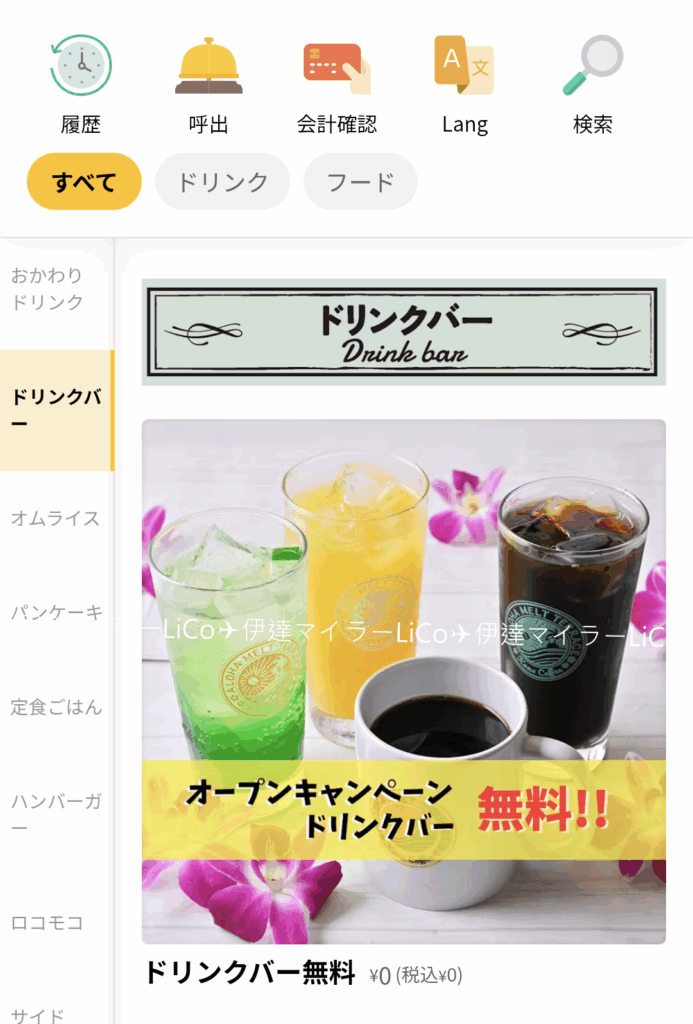Screen dimensions: 693x1024
Task: Change language via Lang
Action: point(464,85)
